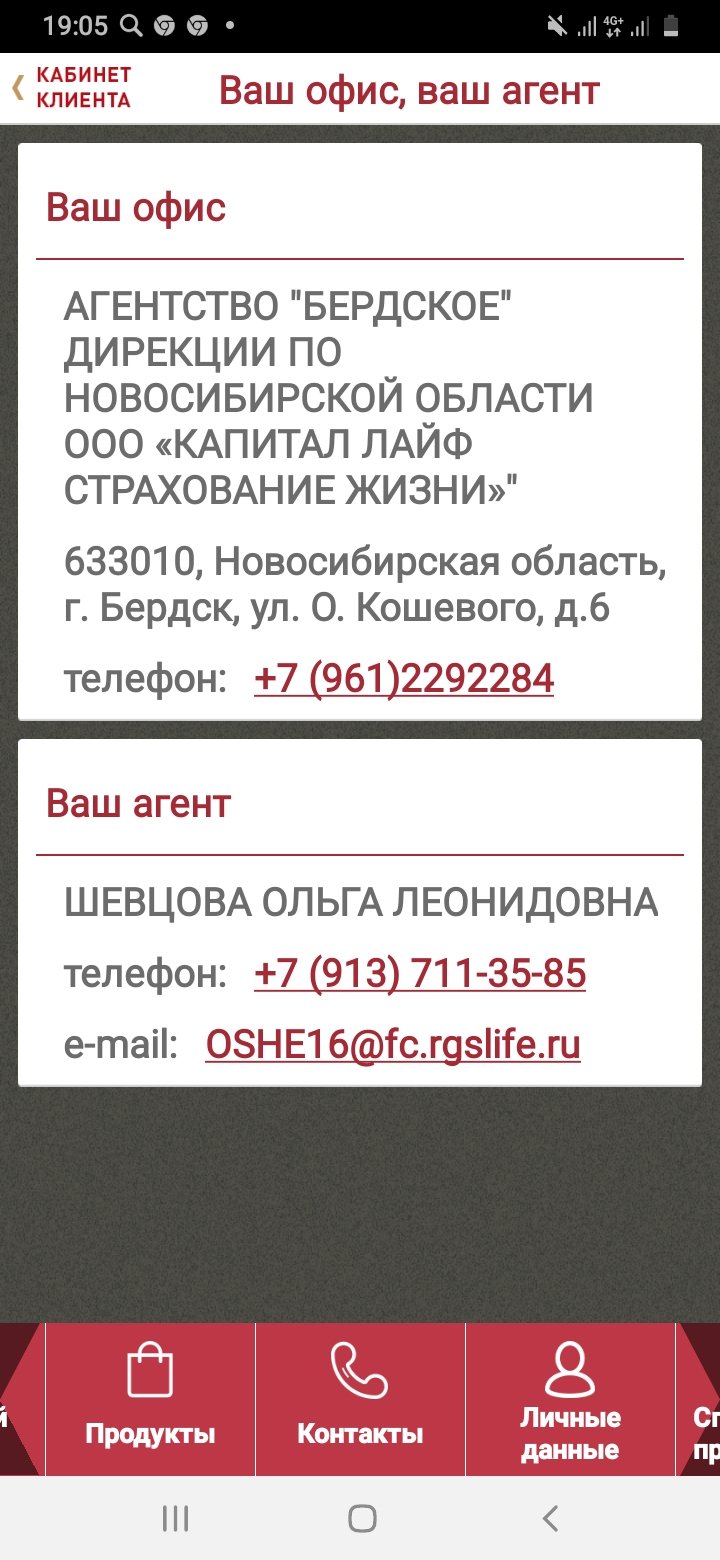This screenshot has height=1560, width=720.
Task: Switch to the Контакты tab
Action: [x=360, y=1399]
